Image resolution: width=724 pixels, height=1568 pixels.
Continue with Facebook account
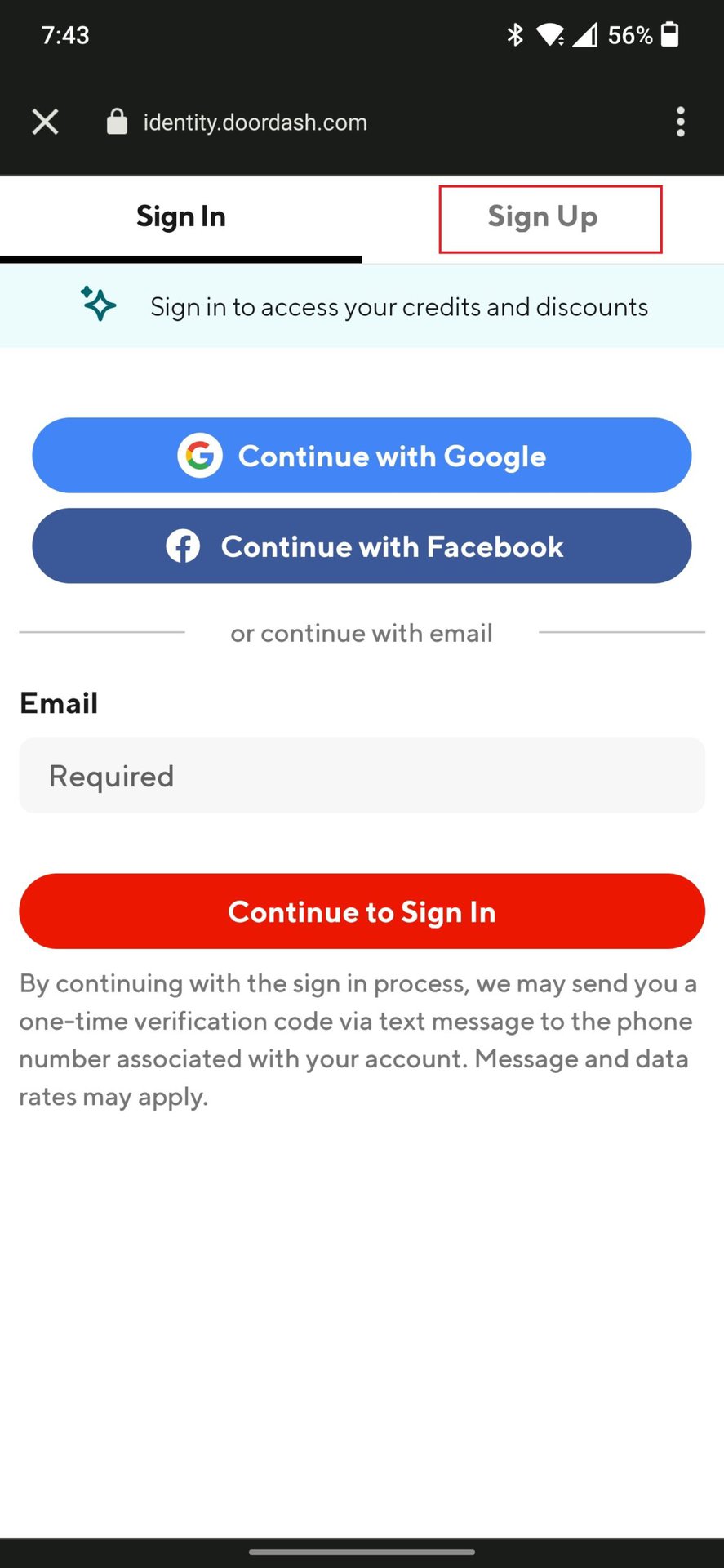(x=362, y=546)
